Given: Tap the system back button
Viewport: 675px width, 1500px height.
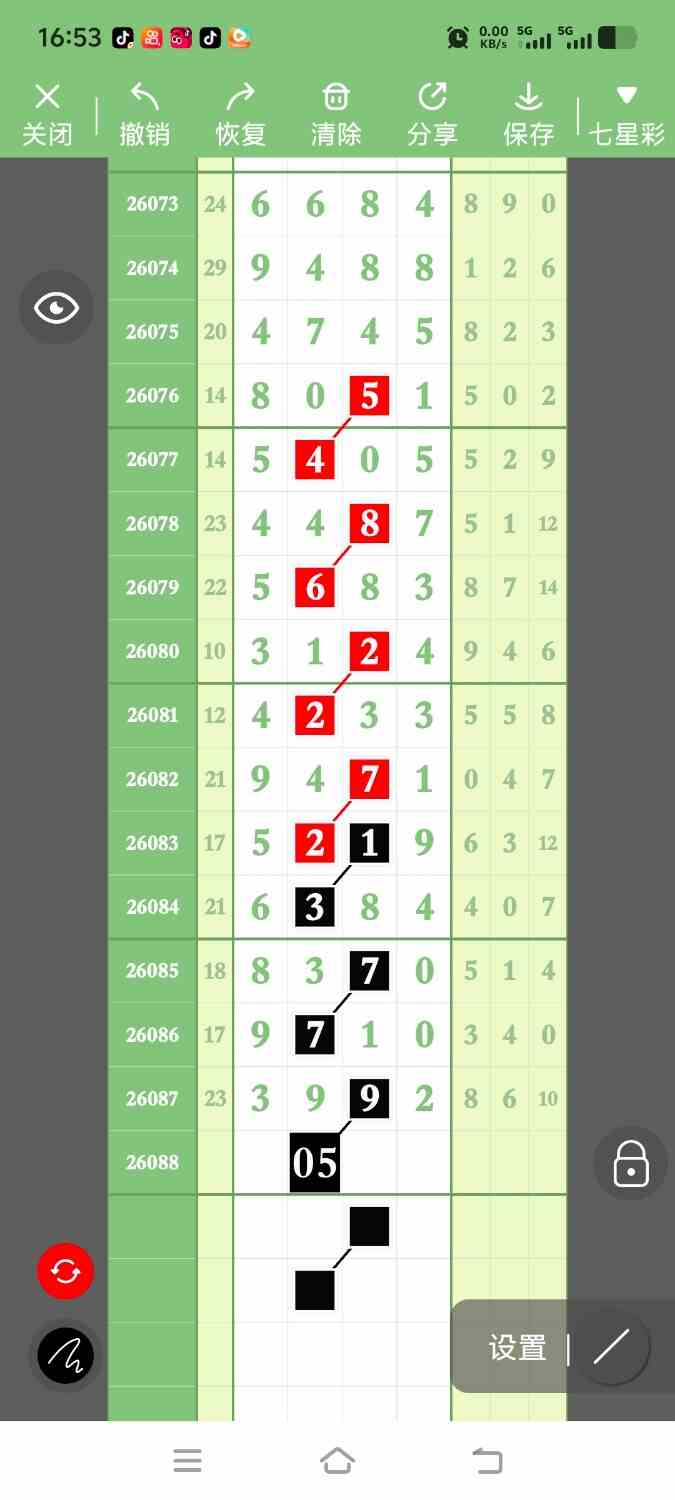Looking at the screenshot, I should tap(487, 1461).
